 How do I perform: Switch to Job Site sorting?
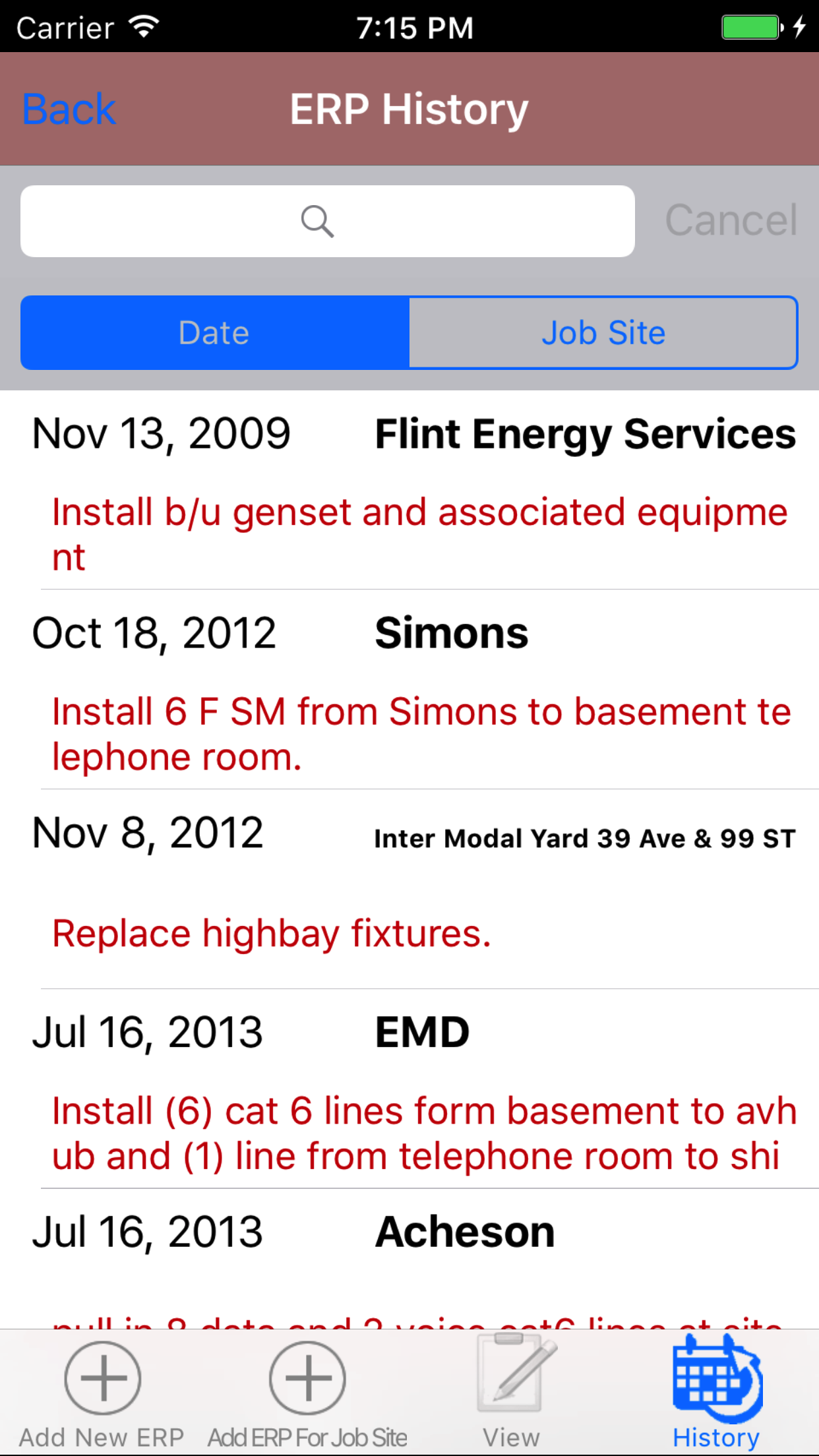(x=603, y=332)
